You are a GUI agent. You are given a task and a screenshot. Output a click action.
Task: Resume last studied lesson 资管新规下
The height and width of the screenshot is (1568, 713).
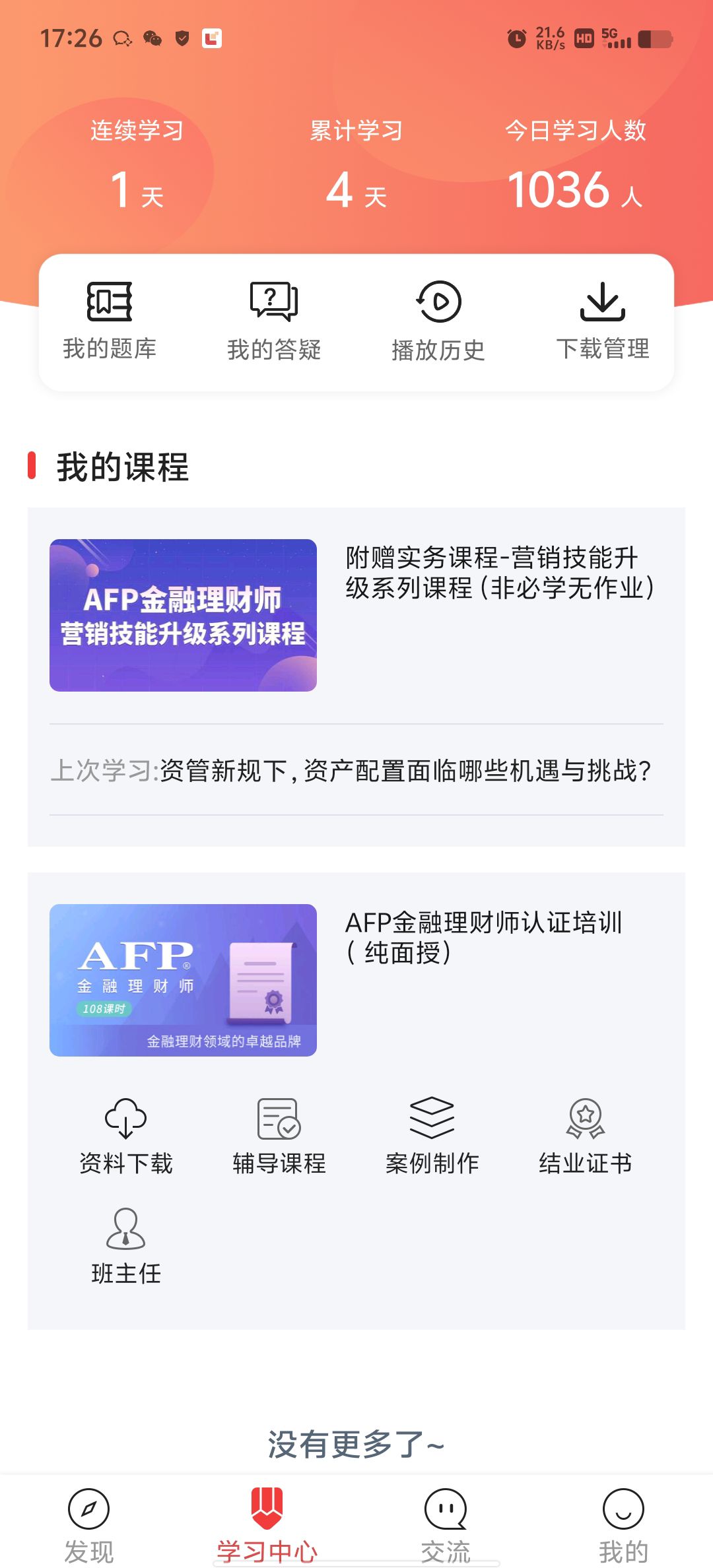pos(356,770)
